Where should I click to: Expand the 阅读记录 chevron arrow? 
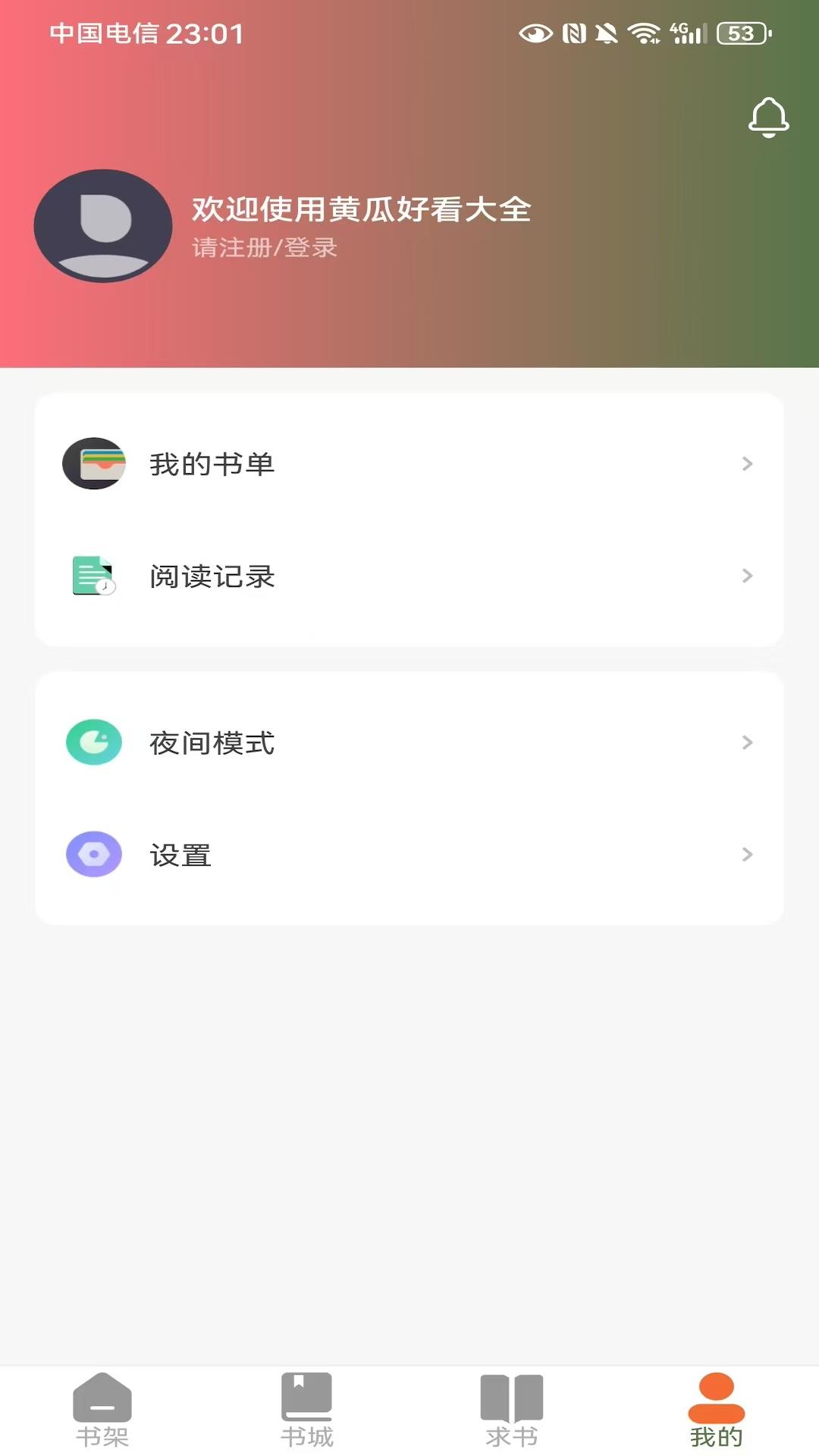click(748, 576)
